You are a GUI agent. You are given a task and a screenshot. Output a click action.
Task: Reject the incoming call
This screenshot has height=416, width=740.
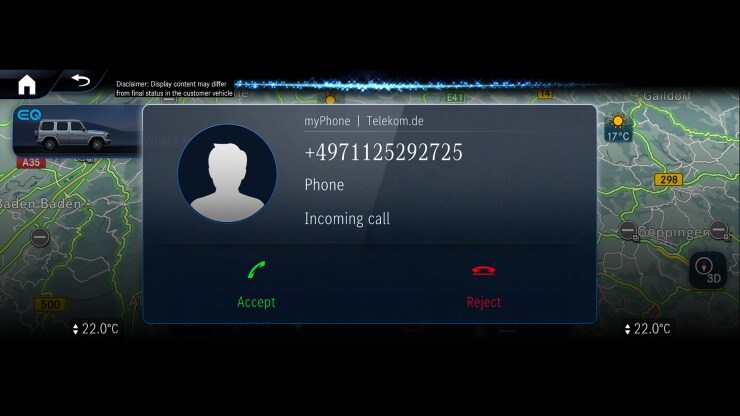tap(484, 284)
